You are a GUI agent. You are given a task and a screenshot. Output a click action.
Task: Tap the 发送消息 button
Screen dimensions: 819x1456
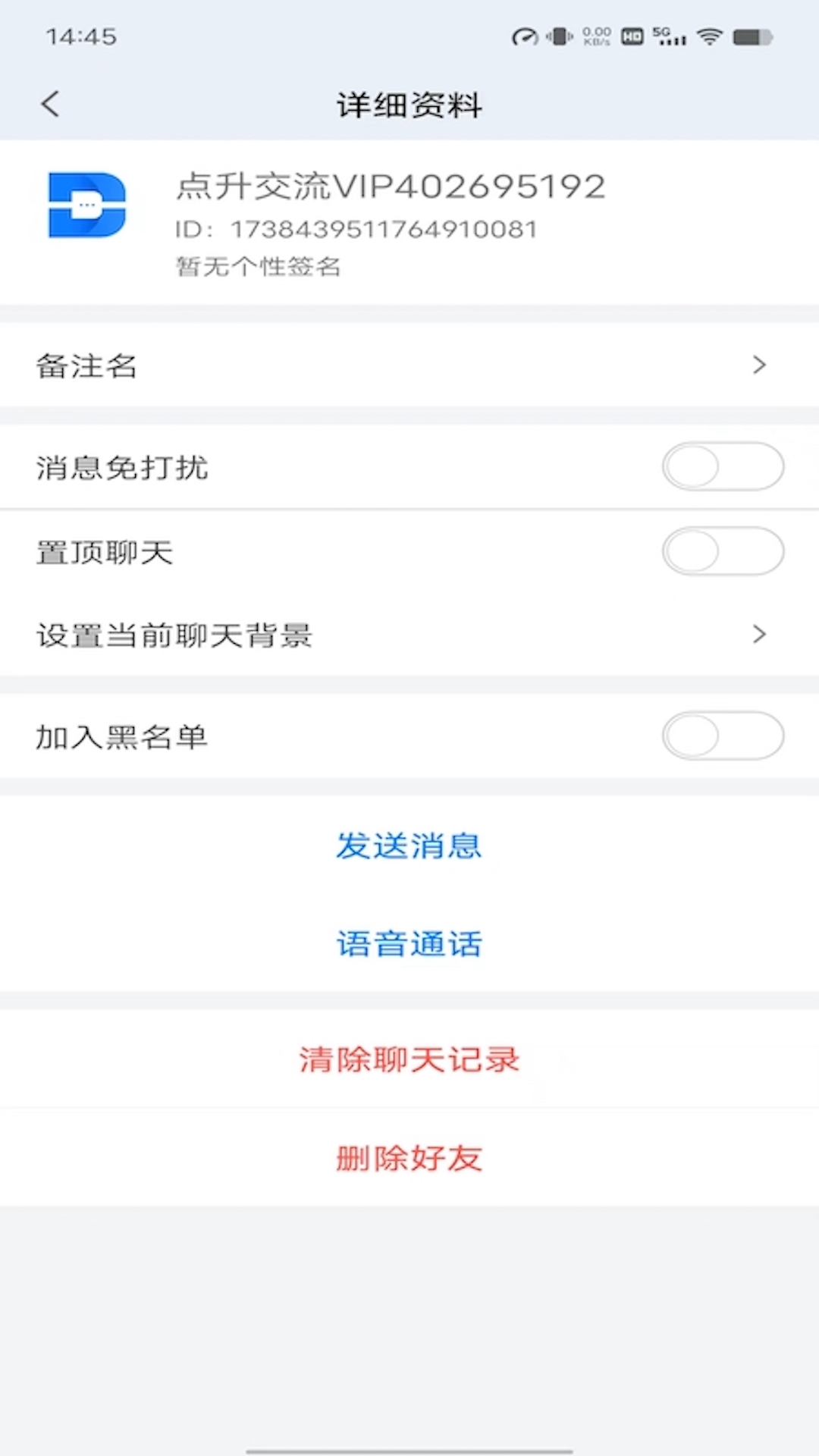click(409, 846)
